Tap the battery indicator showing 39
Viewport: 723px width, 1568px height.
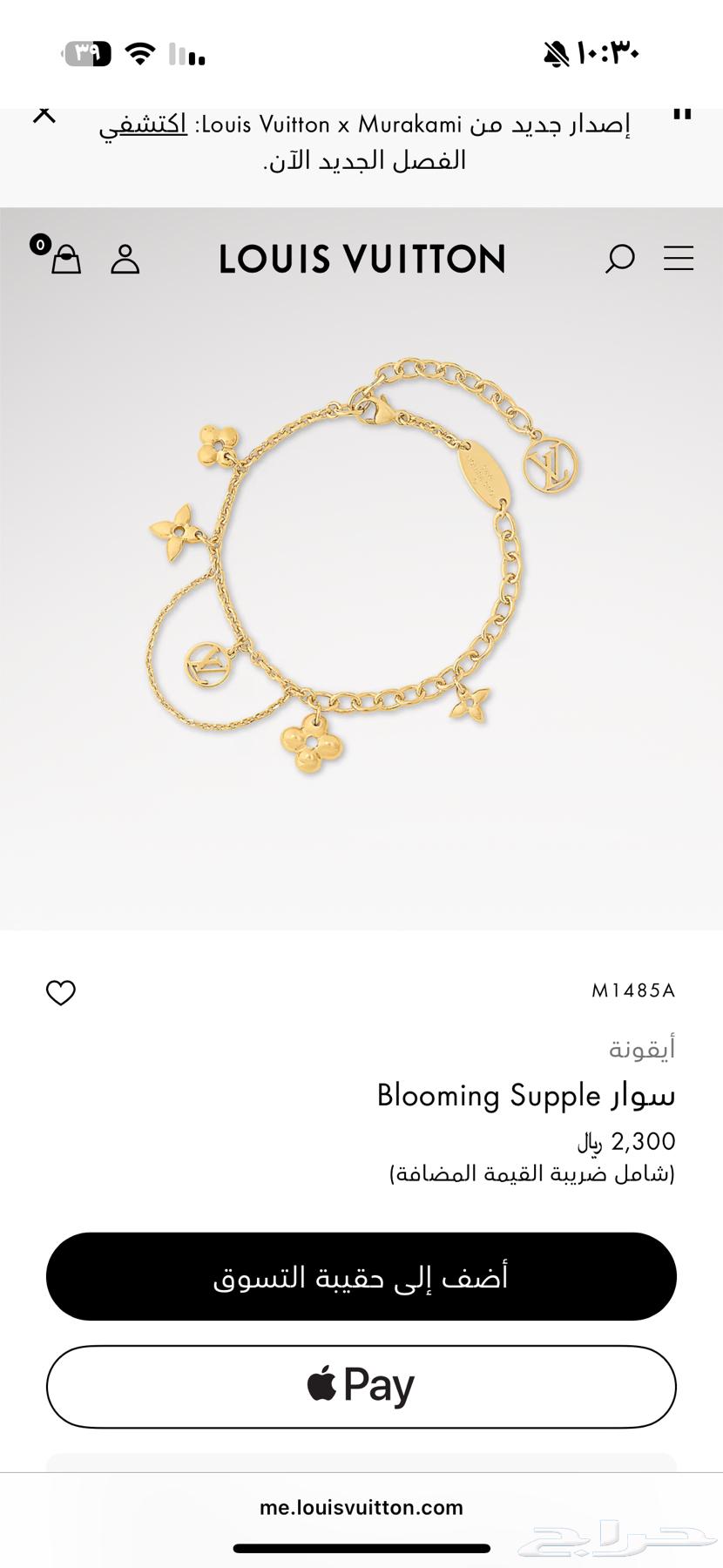pyautogui.click(x=87, y=52)
